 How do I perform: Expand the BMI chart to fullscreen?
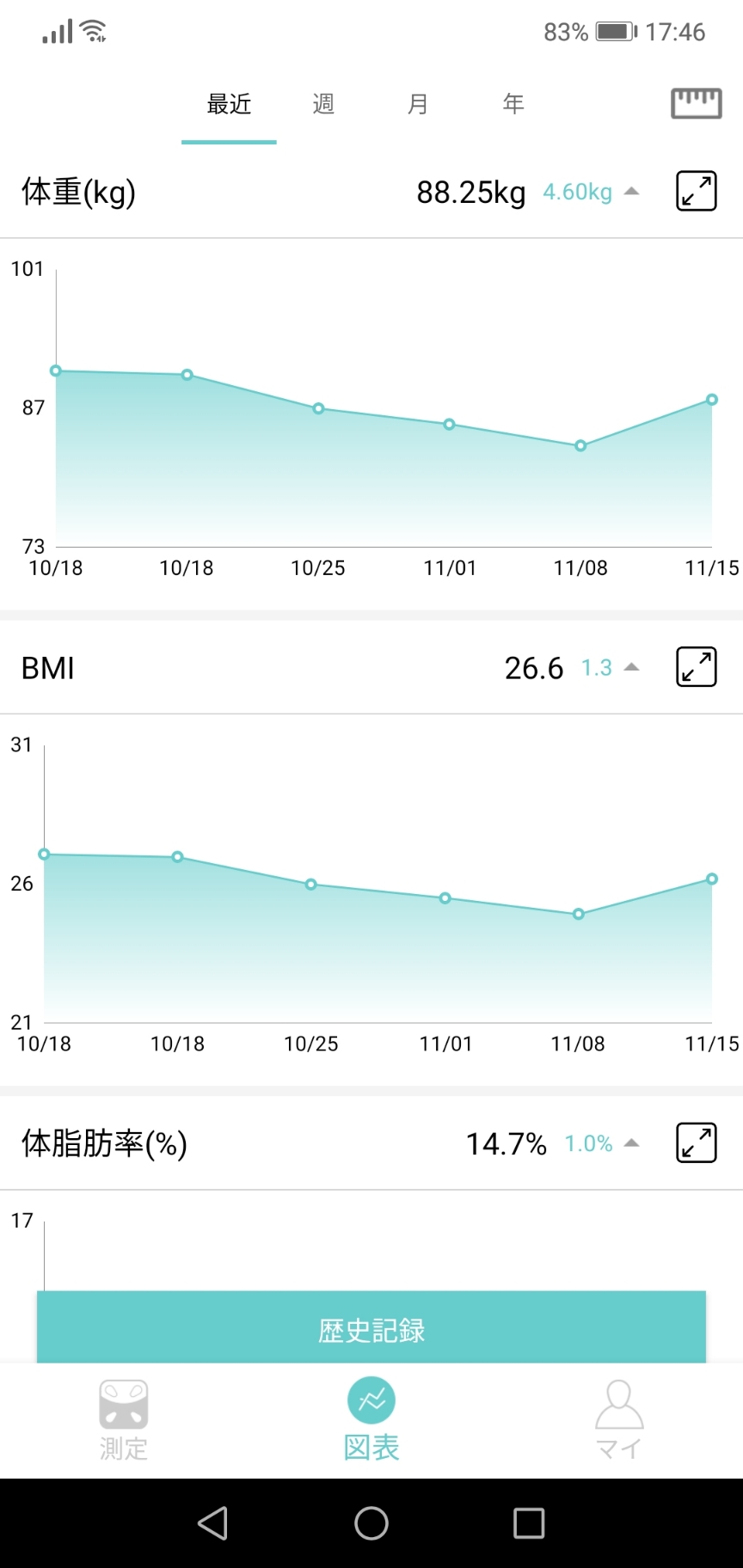click(696, 668)
